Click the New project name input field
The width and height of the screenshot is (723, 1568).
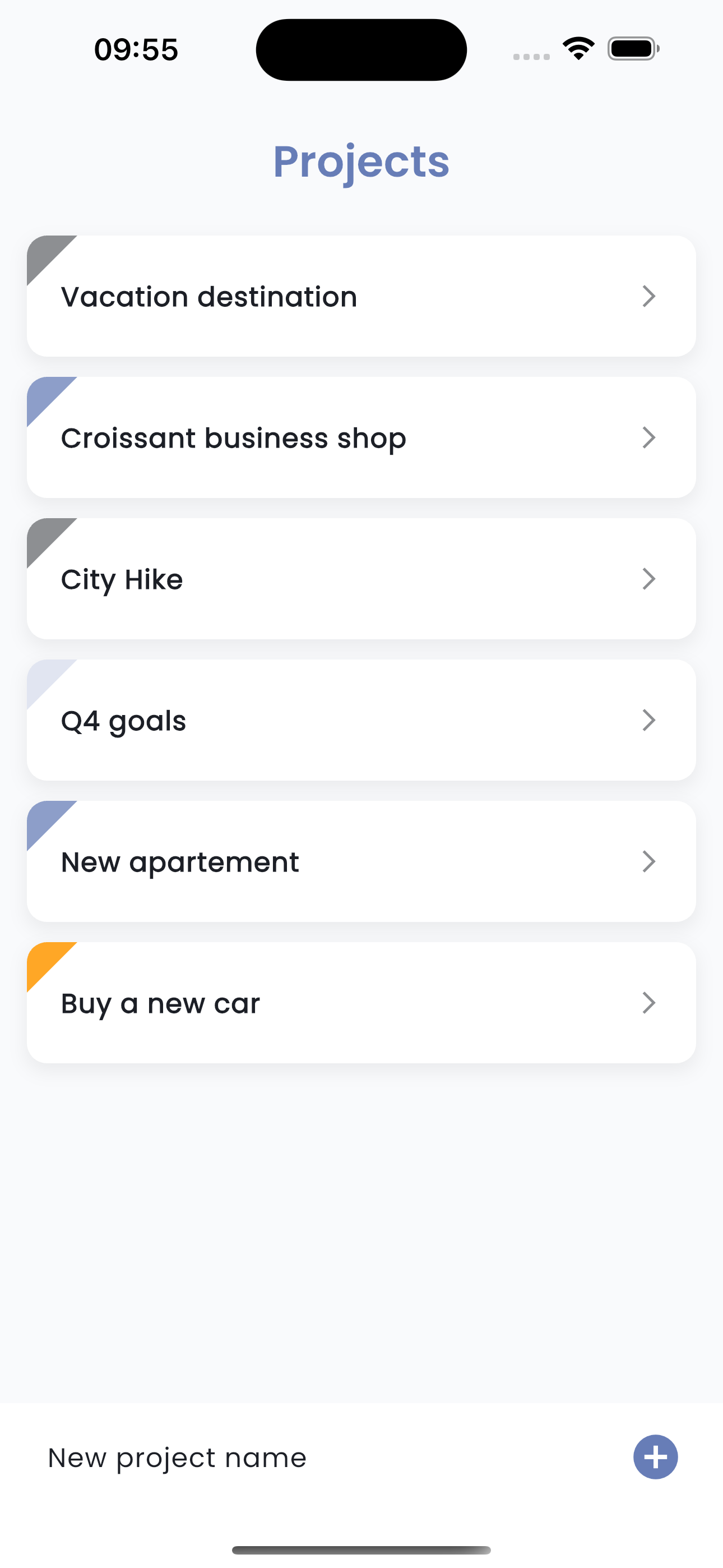pyautogui.click(x=177, y=1456)
